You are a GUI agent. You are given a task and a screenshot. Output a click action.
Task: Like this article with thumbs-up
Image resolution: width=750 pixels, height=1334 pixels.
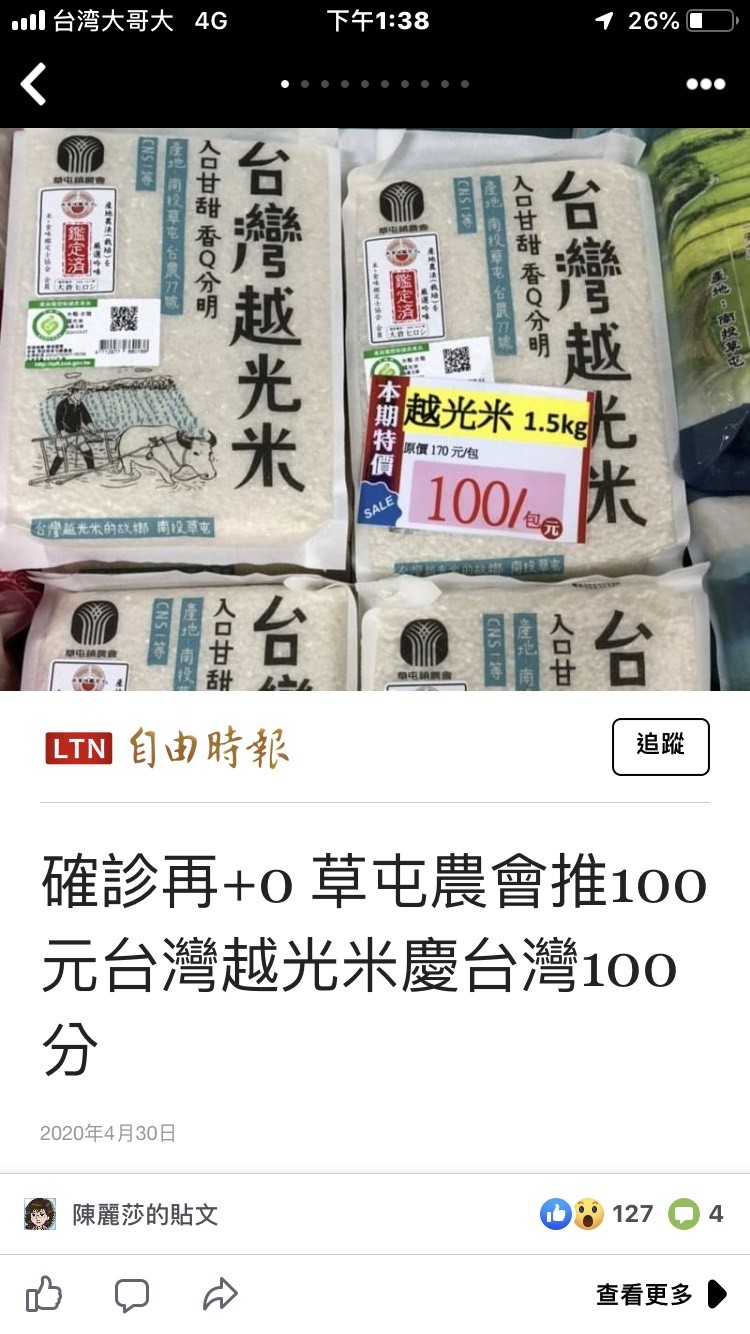pos(44,1294)
